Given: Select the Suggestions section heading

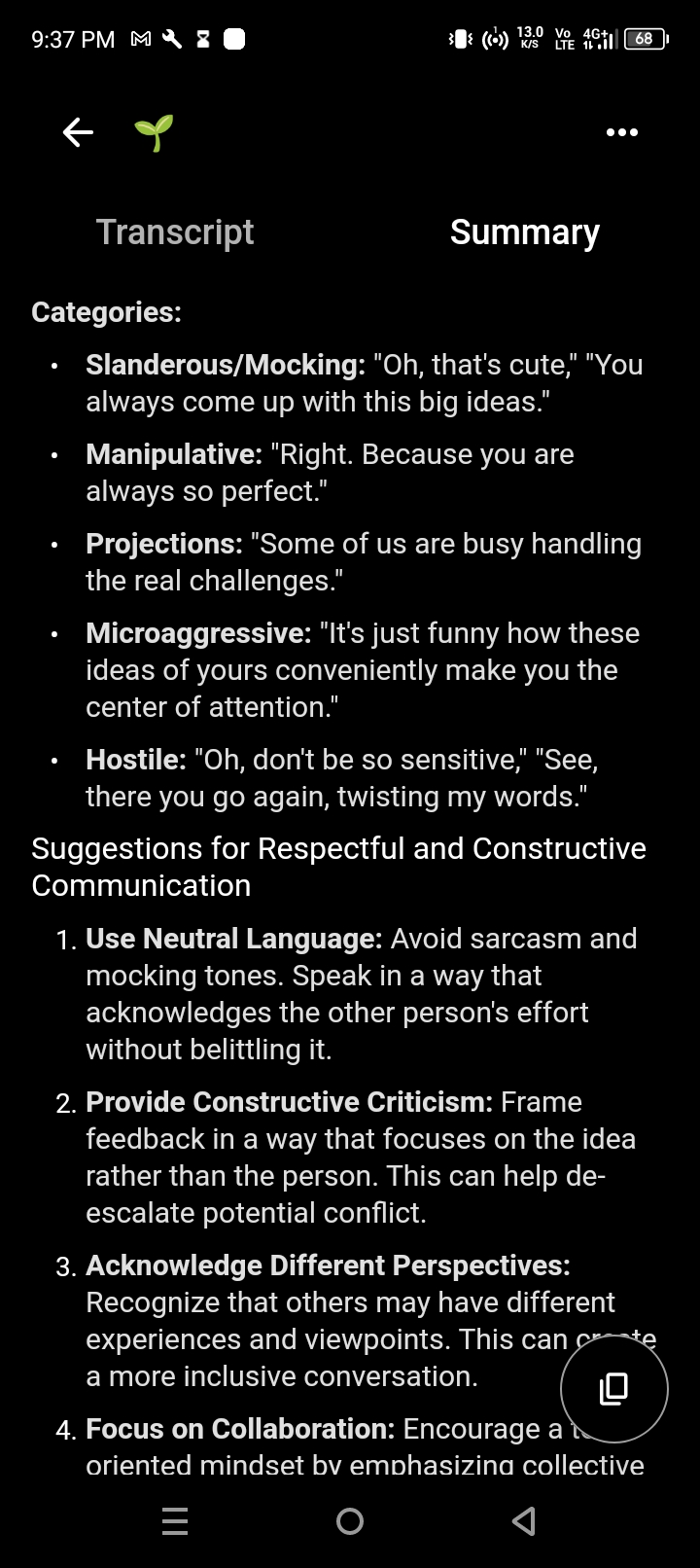Looking at the screenshot, I should (338, 866).
